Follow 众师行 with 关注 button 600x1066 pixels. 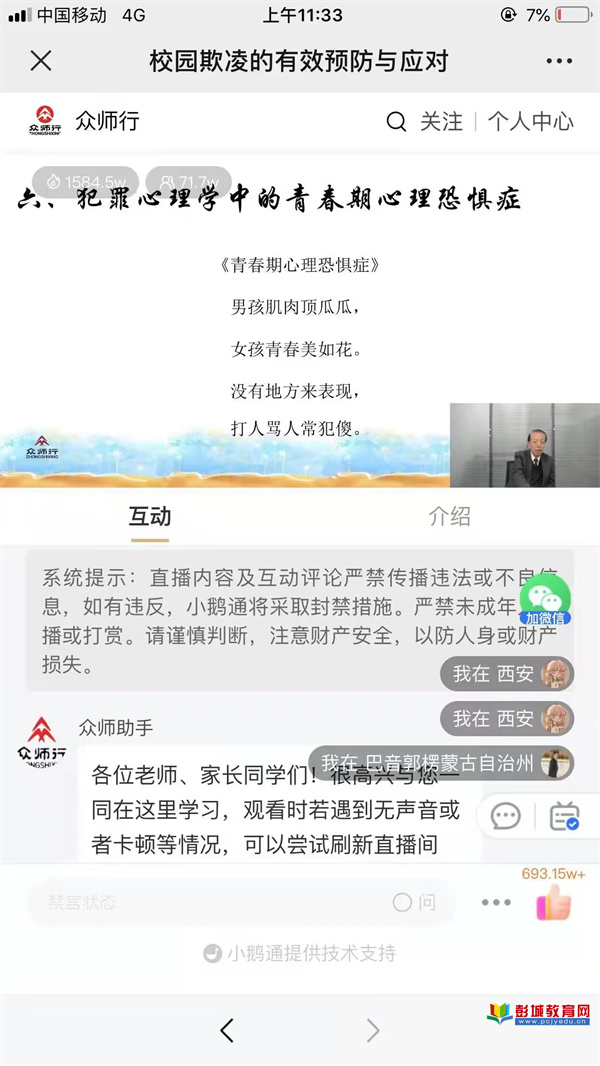(441, 122)
